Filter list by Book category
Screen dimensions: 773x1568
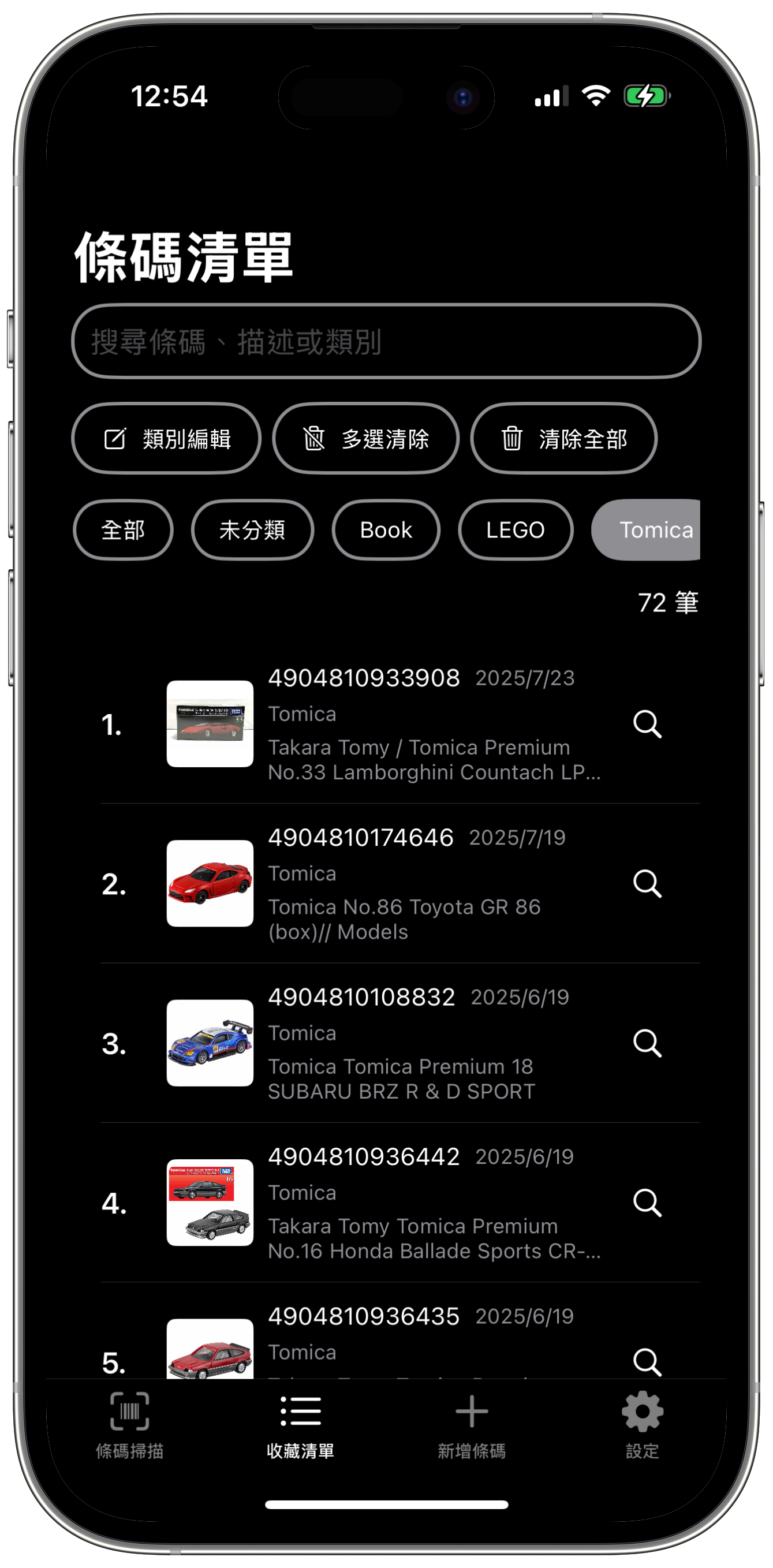point(385,529)
